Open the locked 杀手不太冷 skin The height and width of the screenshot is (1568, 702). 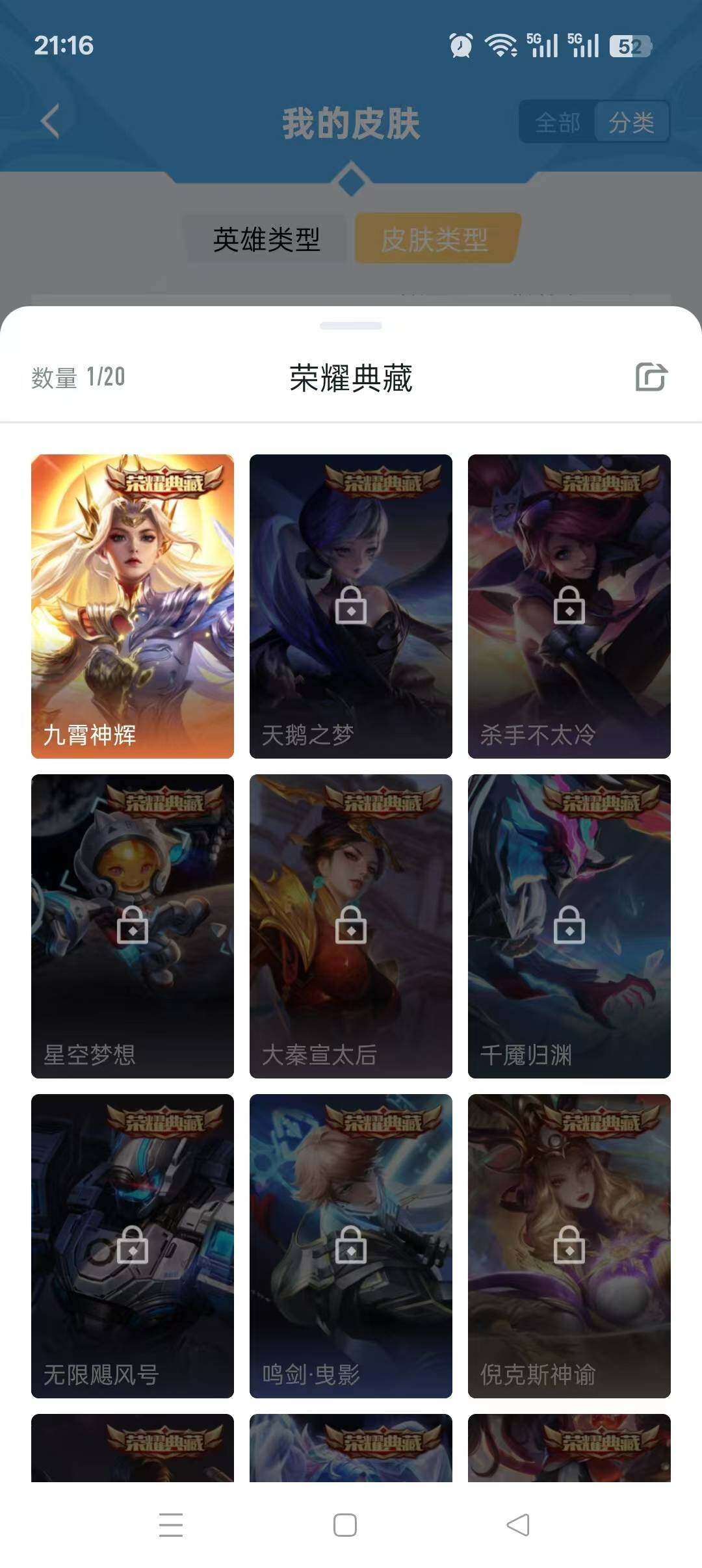click(569, 606)
